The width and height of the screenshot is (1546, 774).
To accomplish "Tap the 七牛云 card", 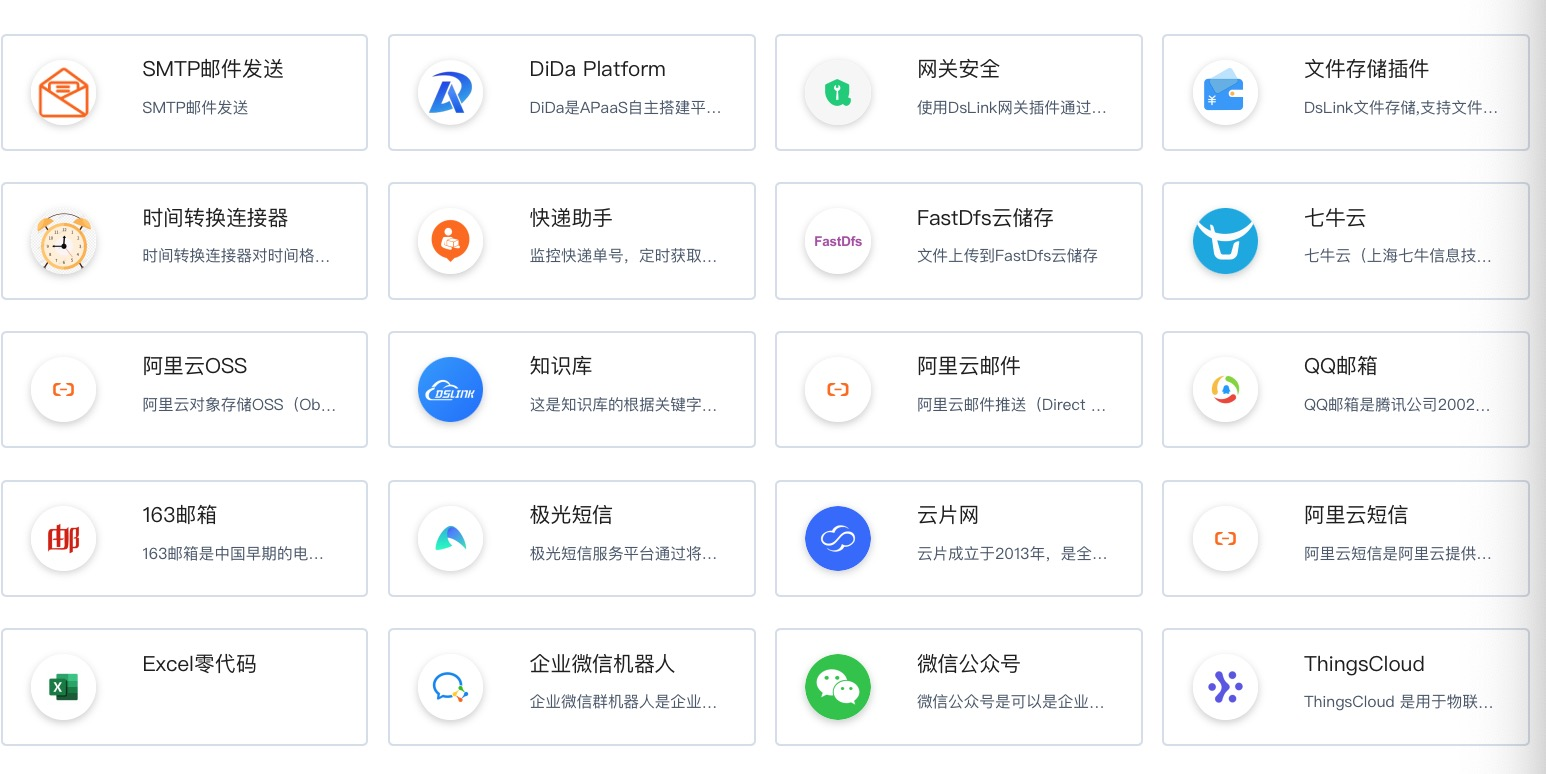I will [1345, 241].
